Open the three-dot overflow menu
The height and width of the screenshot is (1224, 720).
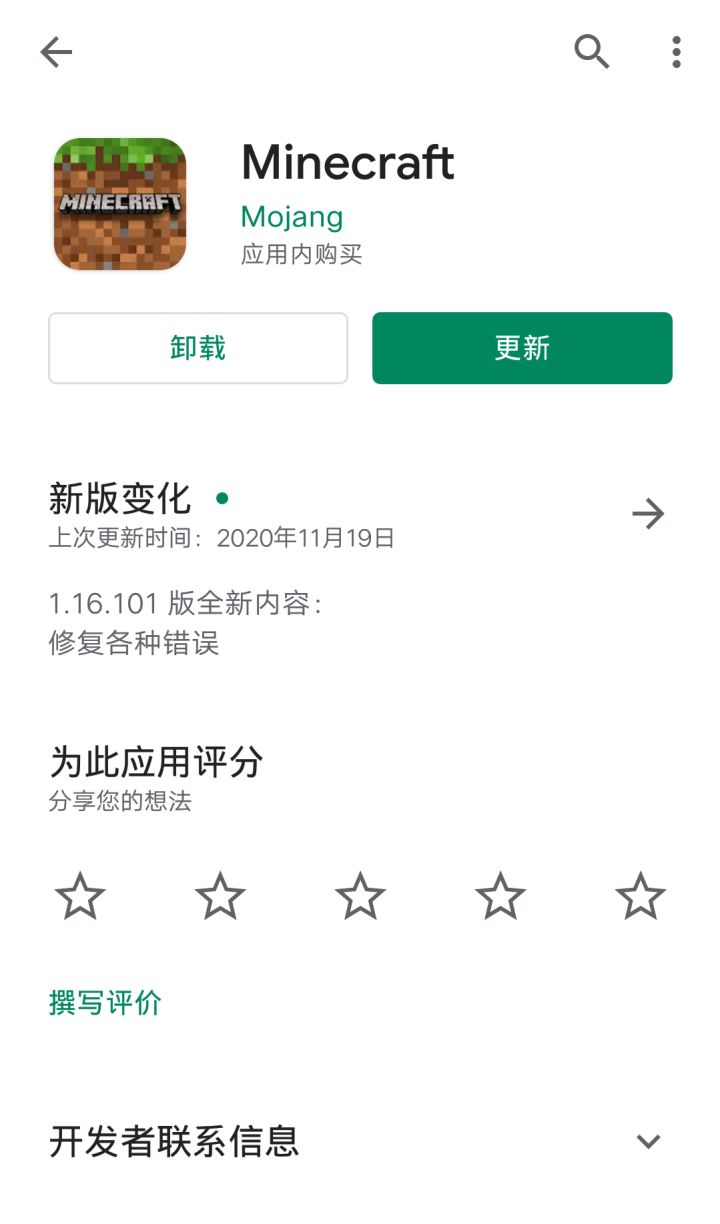pos(678,52)
